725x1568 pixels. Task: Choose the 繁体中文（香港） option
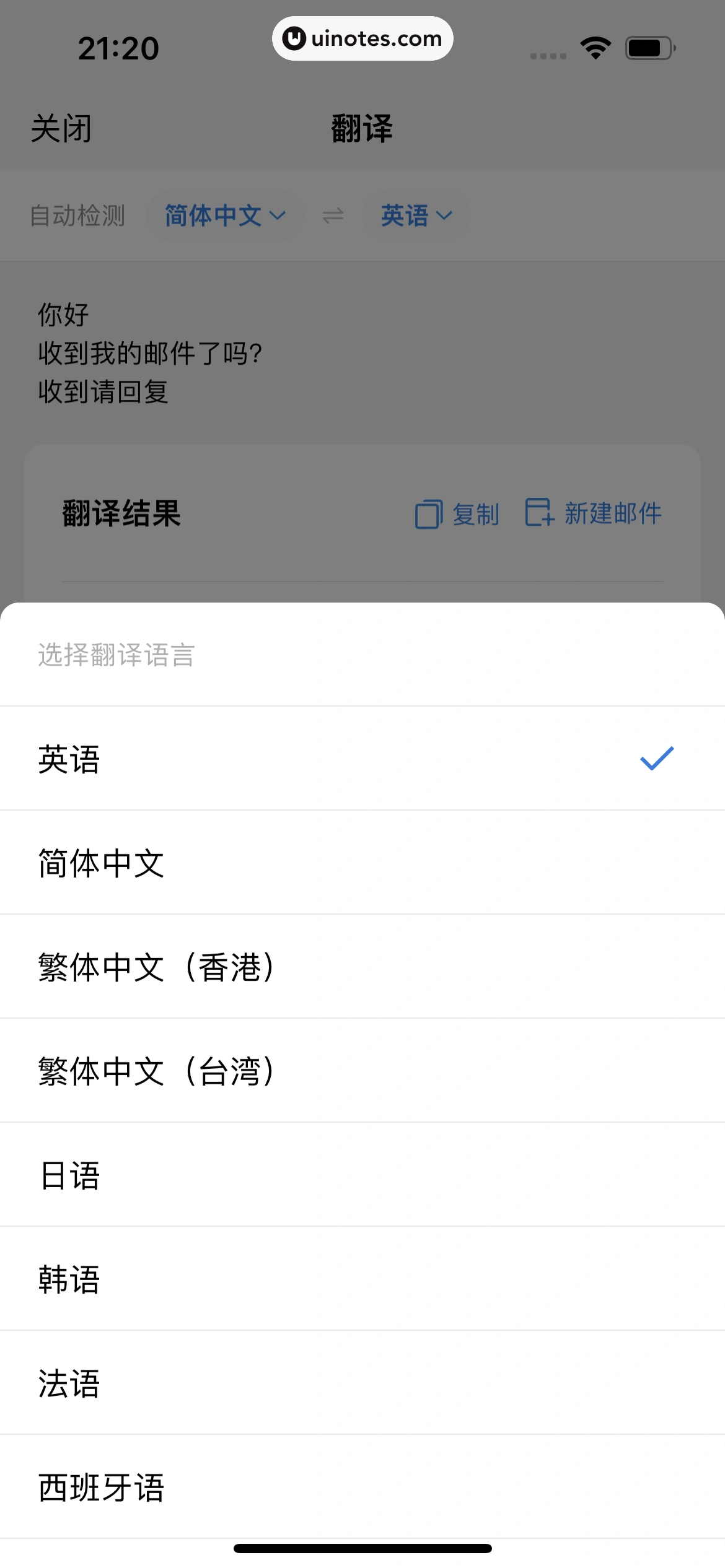pyautogui.click(x=155, y=966)
